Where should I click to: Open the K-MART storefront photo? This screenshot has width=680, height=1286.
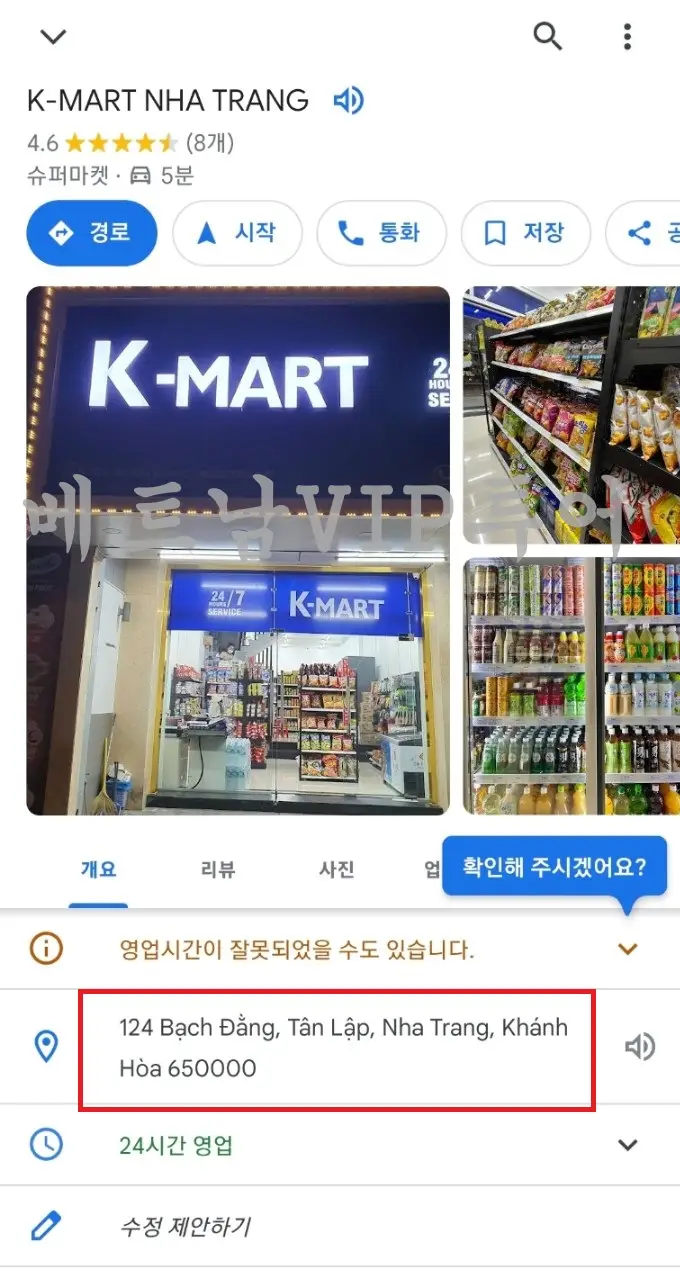(x=238, y=550)
